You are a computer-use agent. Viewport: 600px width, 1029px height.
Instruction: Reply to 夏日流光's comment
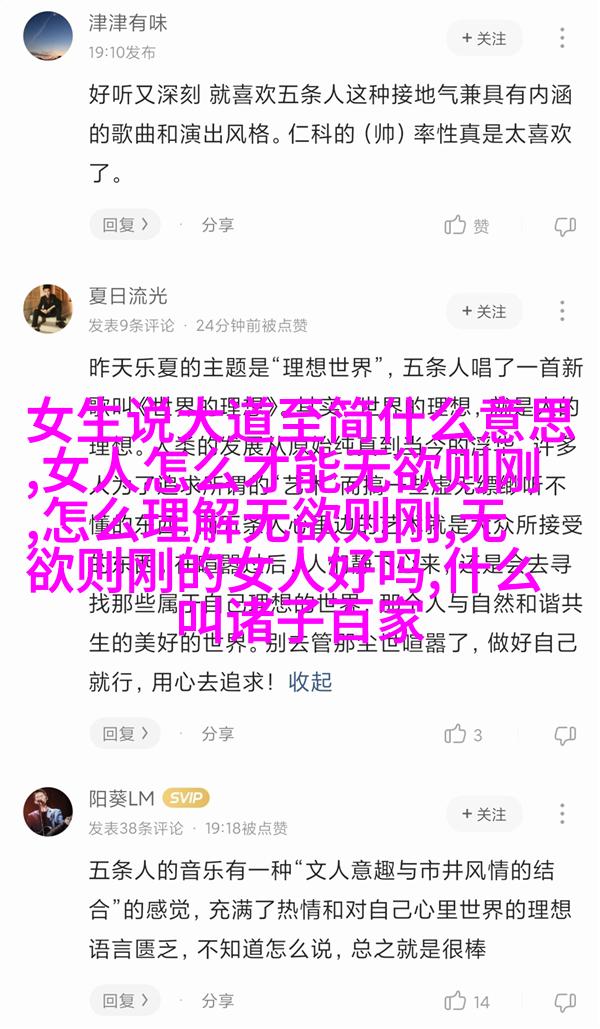click(x=125, y=734)
